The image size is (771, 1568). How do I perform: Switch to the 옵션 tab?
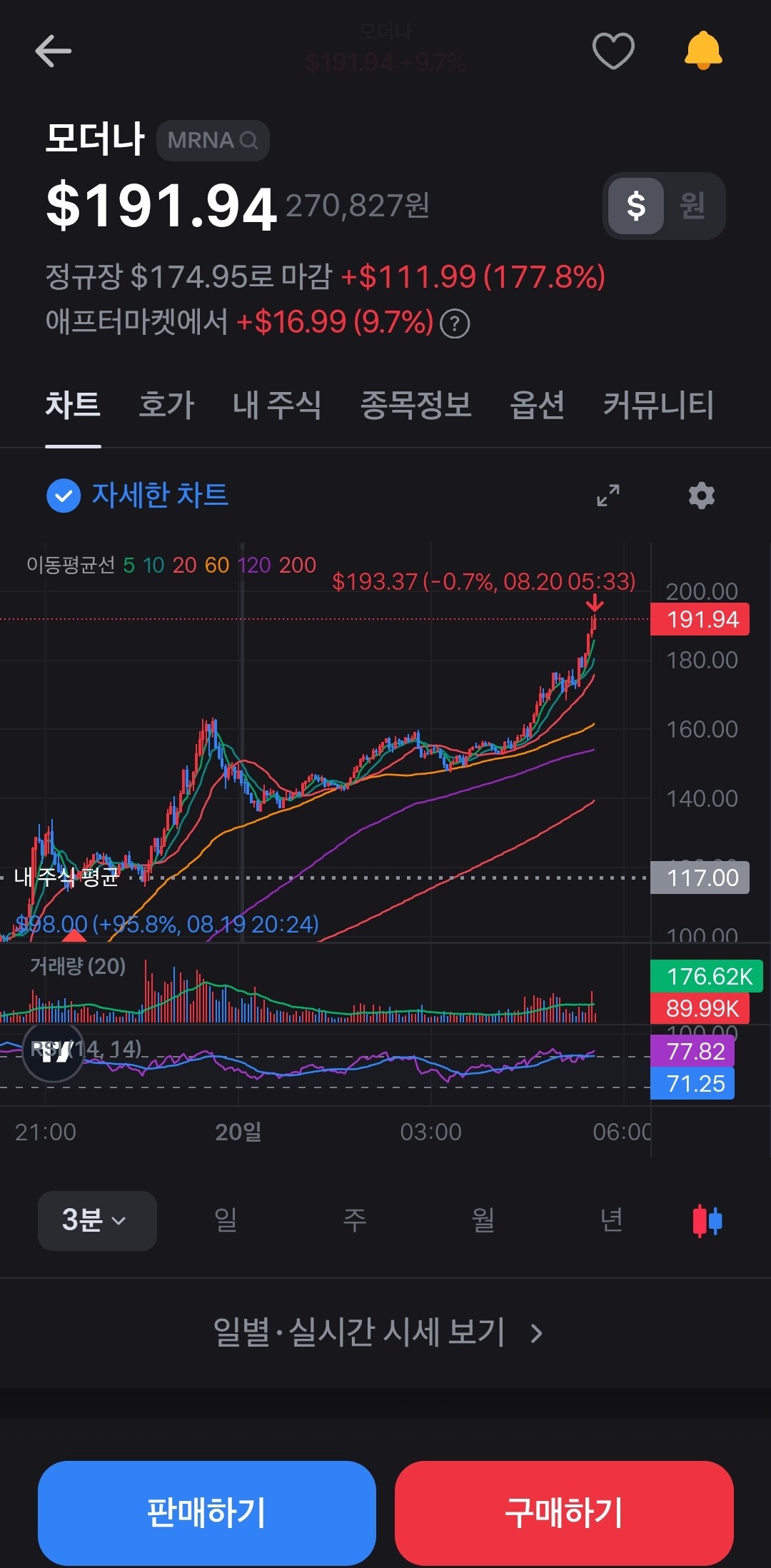click(x=538, y=405)
